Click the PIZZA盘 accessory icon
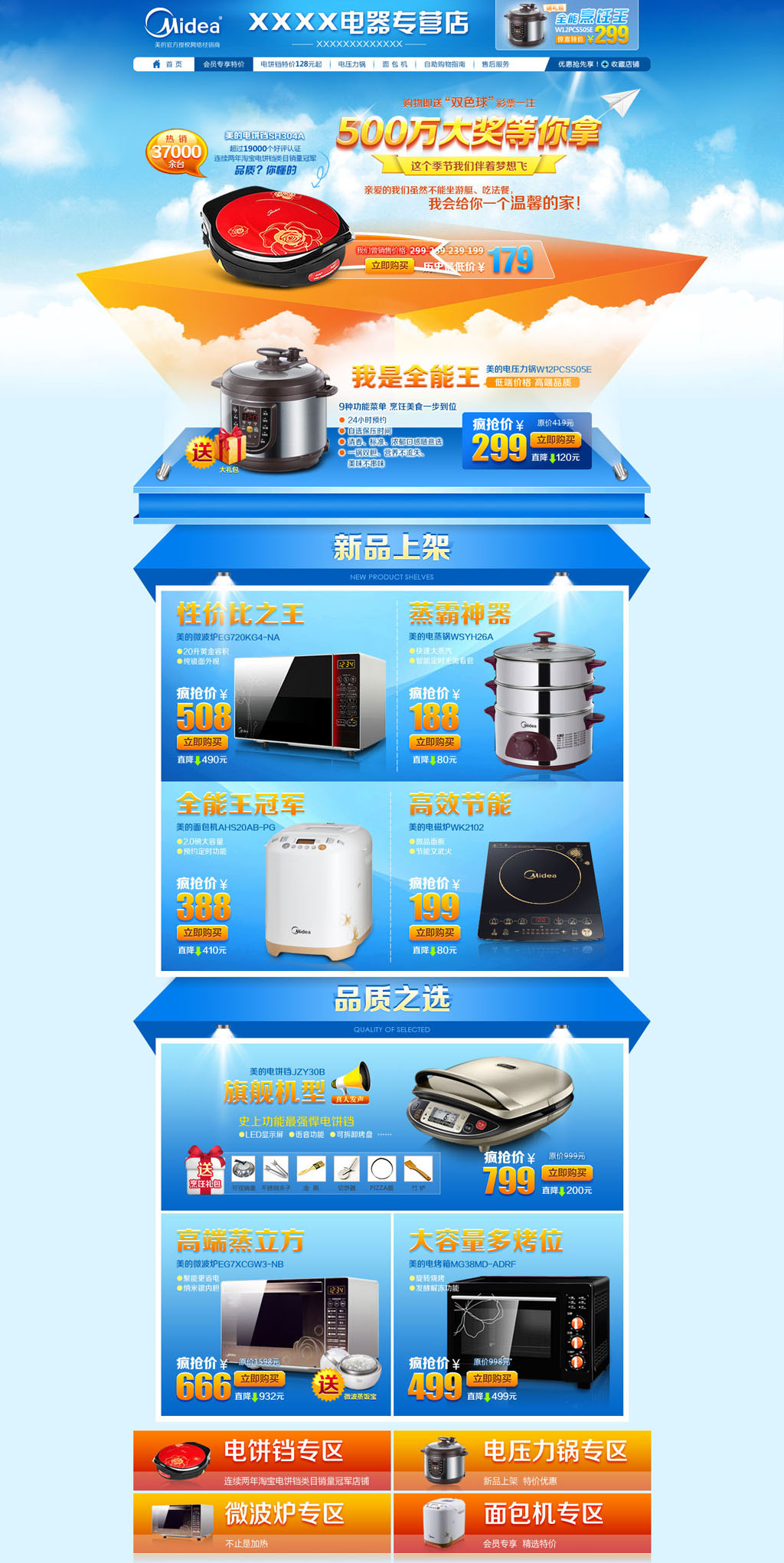The height and width of the screenshot is (1563, 784). click(x=382, y=1167)
